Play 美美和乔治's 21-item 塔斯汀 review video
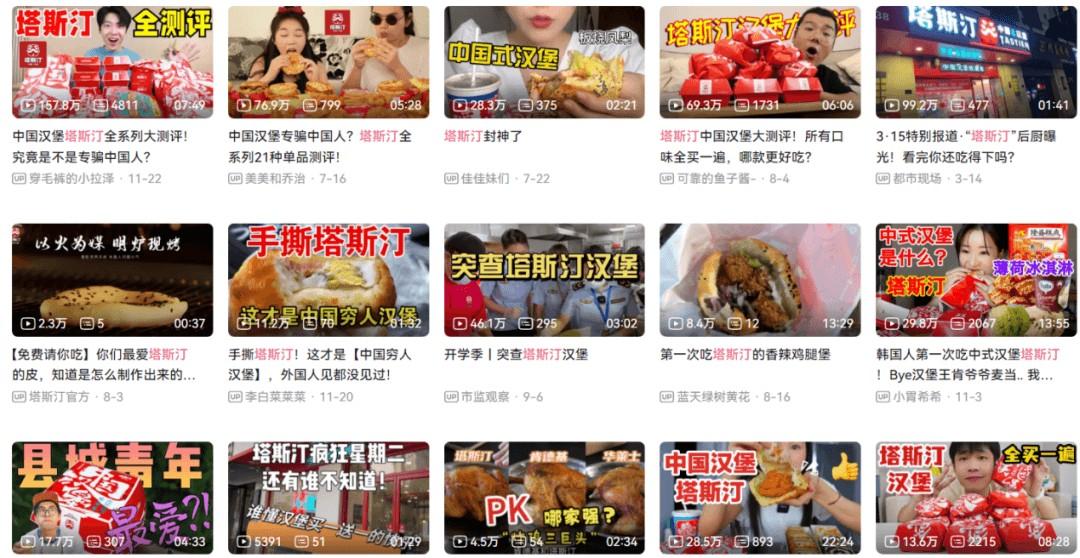The width and height of the screenshot is (1080, 558). click(x=328, y=62)
